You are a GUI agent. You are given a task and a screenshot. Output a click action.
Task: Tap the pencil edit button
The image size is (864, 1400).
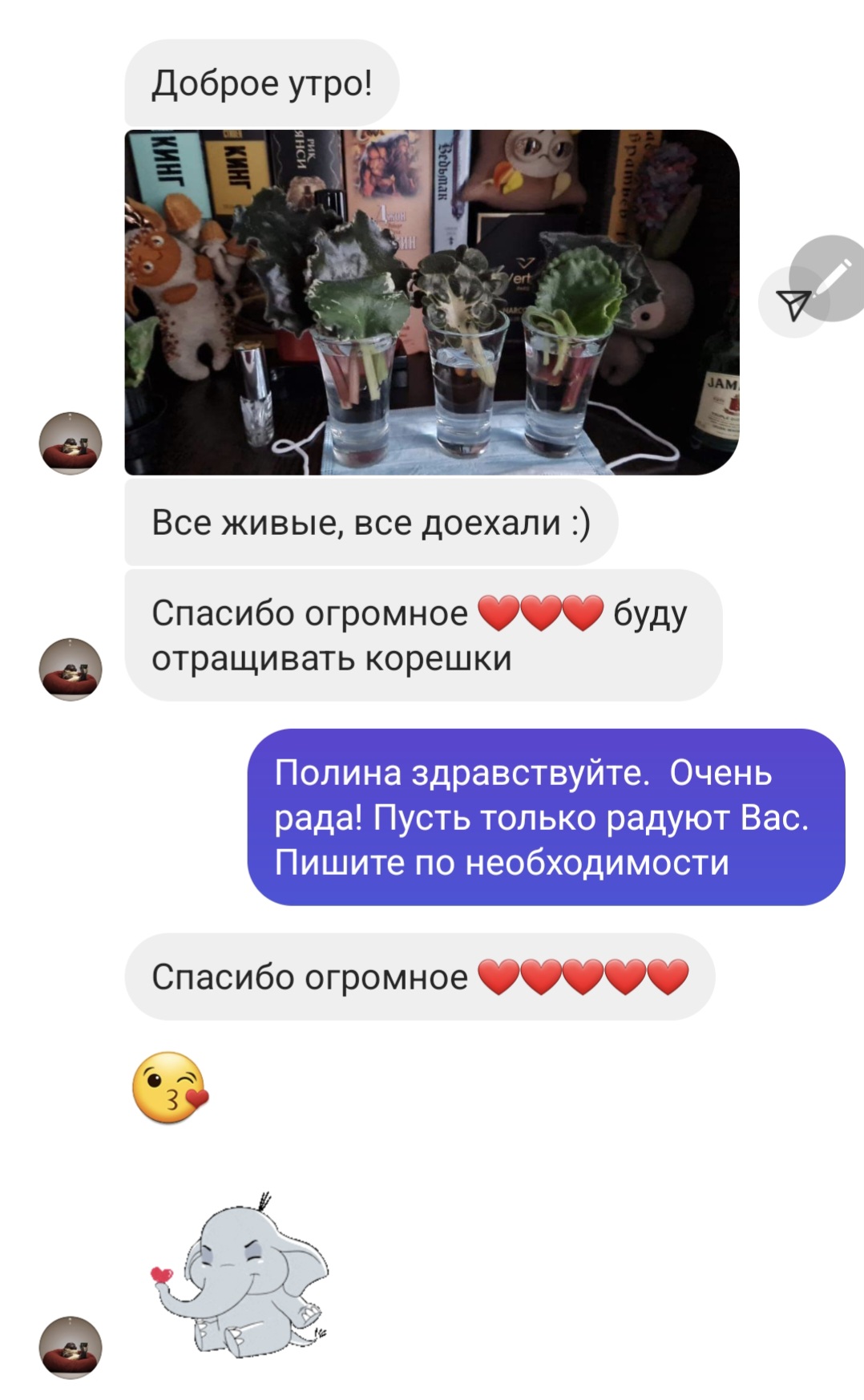(830, 278)
